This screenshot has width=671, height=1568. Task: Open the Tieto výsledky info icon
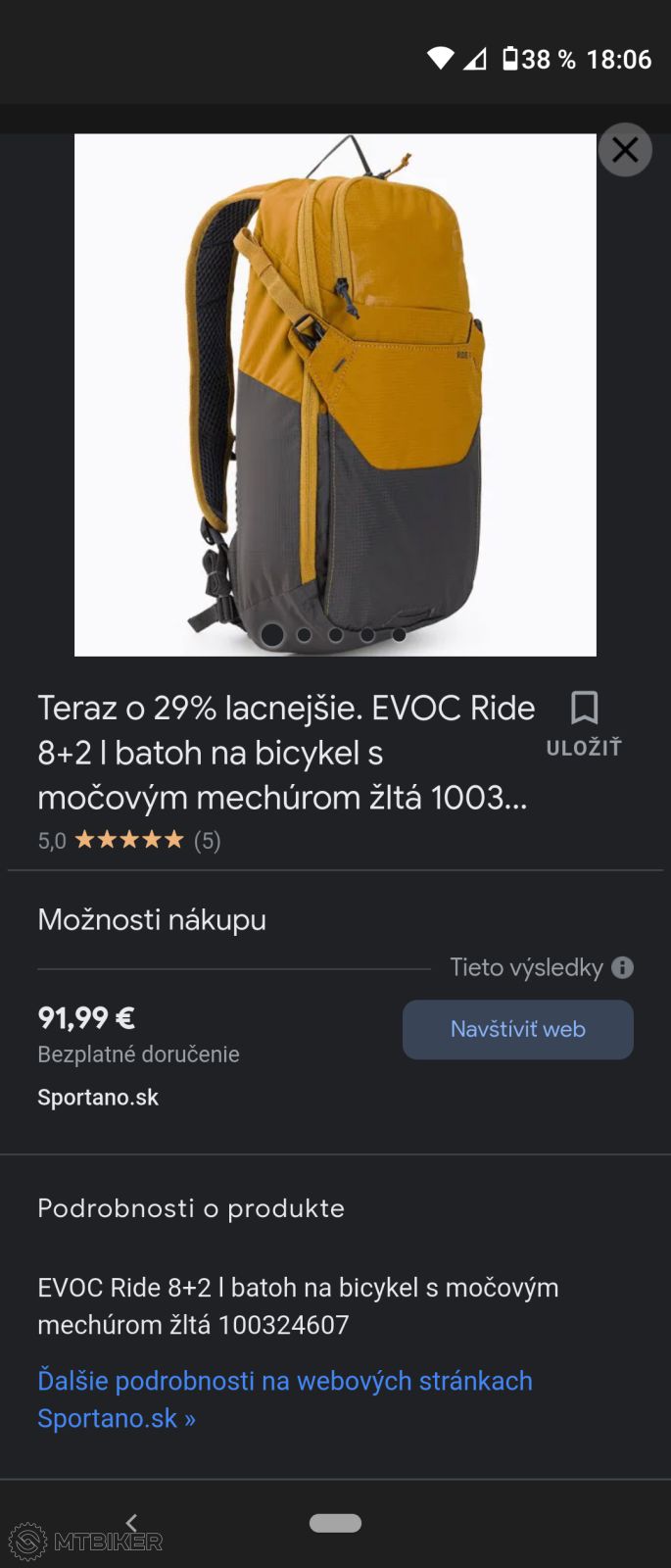[x=622, y=968]
